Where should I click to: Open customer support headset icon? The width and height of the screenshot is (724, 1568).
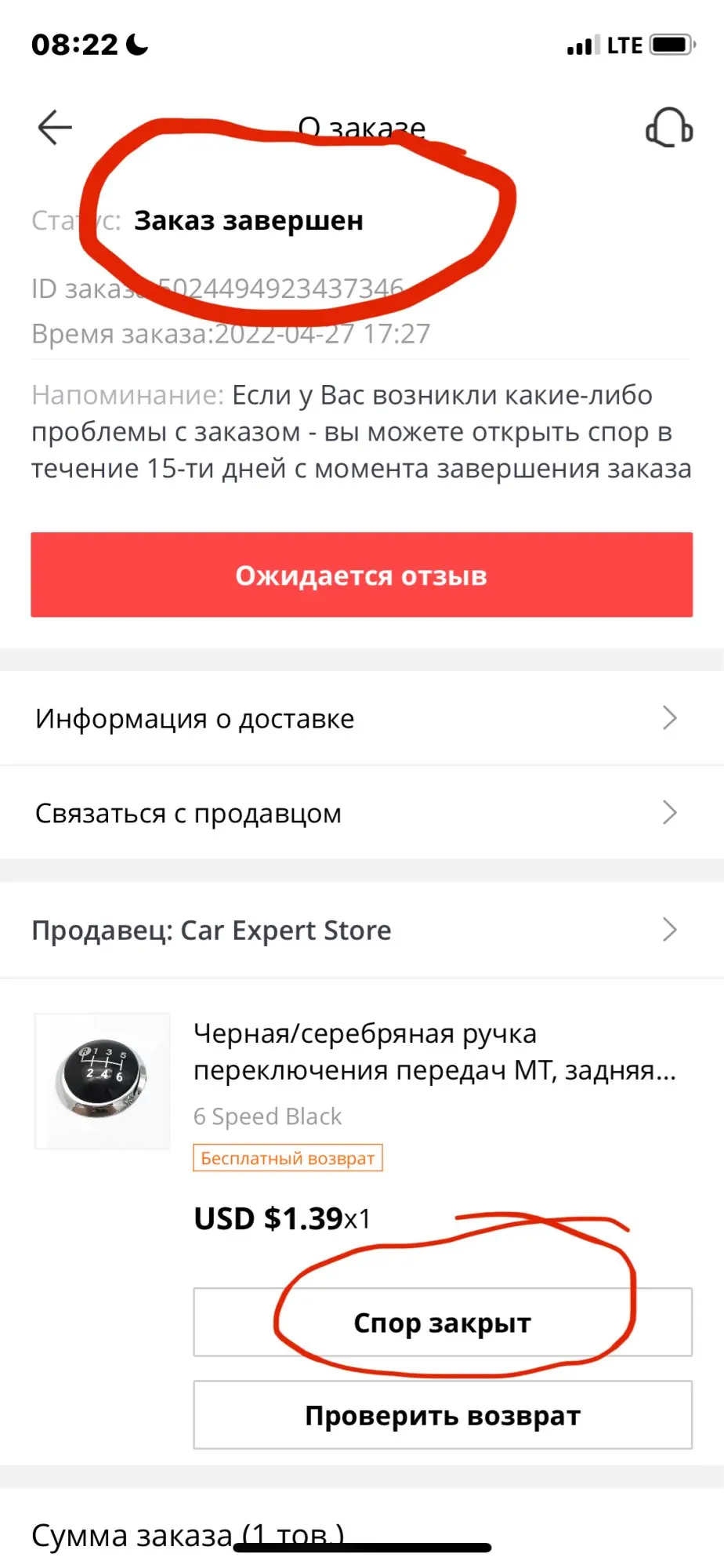coord(669,128)
